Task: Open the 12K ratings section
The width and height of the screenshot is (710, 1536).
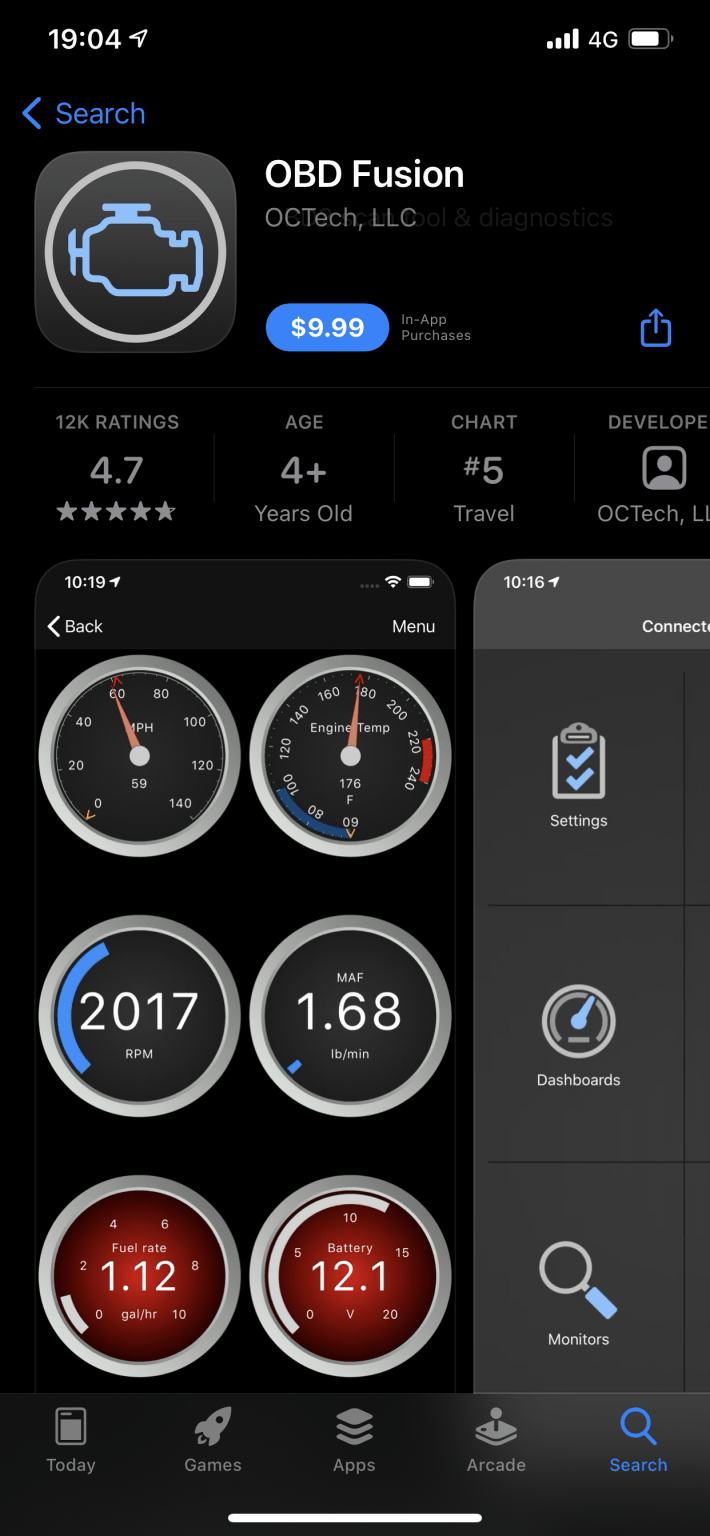Action: click(117, 468)
